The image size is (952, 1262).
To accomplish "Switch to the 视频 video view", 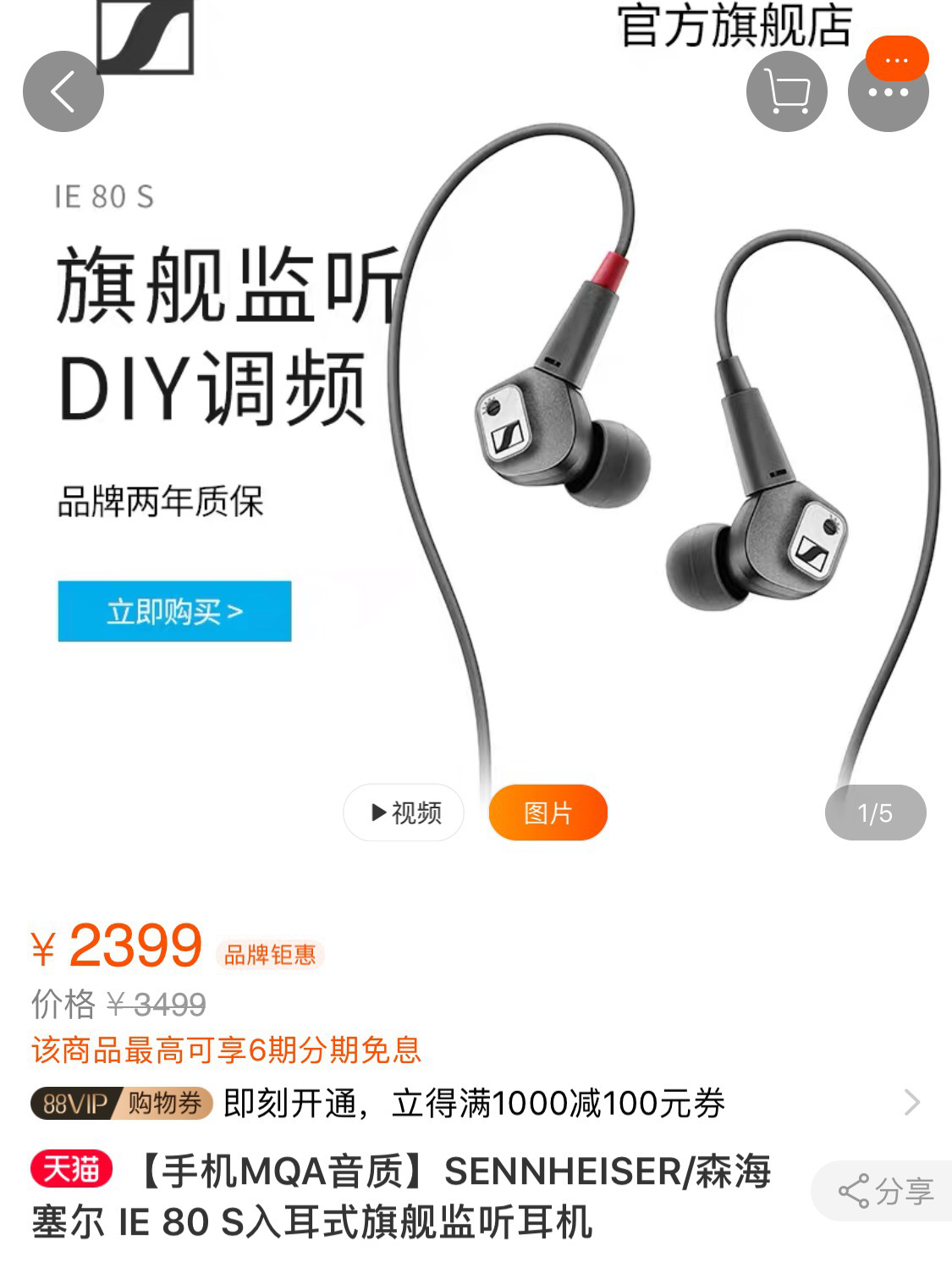I will (x=404, y=813).
